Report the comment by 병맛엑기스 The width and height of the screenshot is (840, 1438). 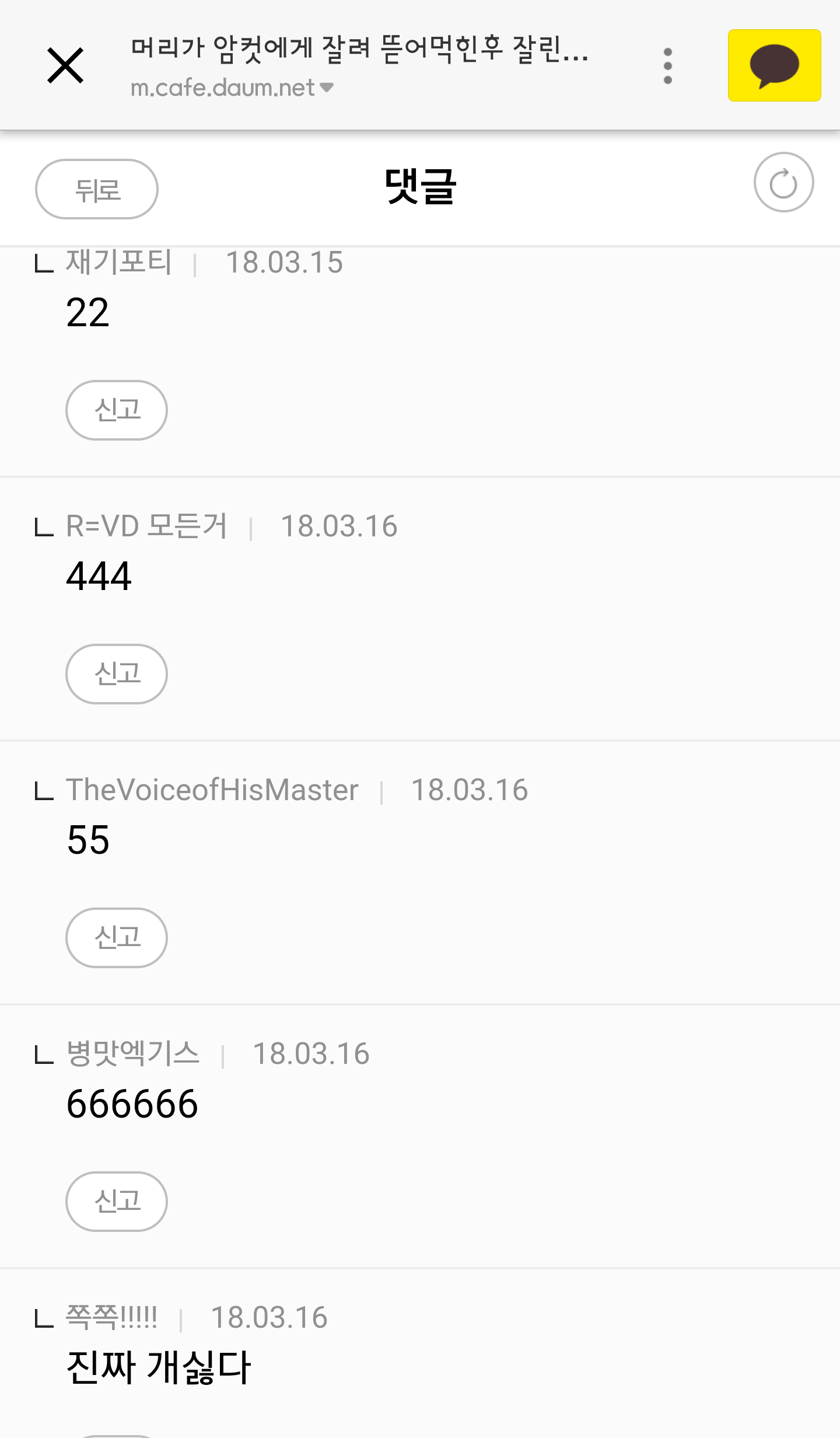click(117, 1201)
